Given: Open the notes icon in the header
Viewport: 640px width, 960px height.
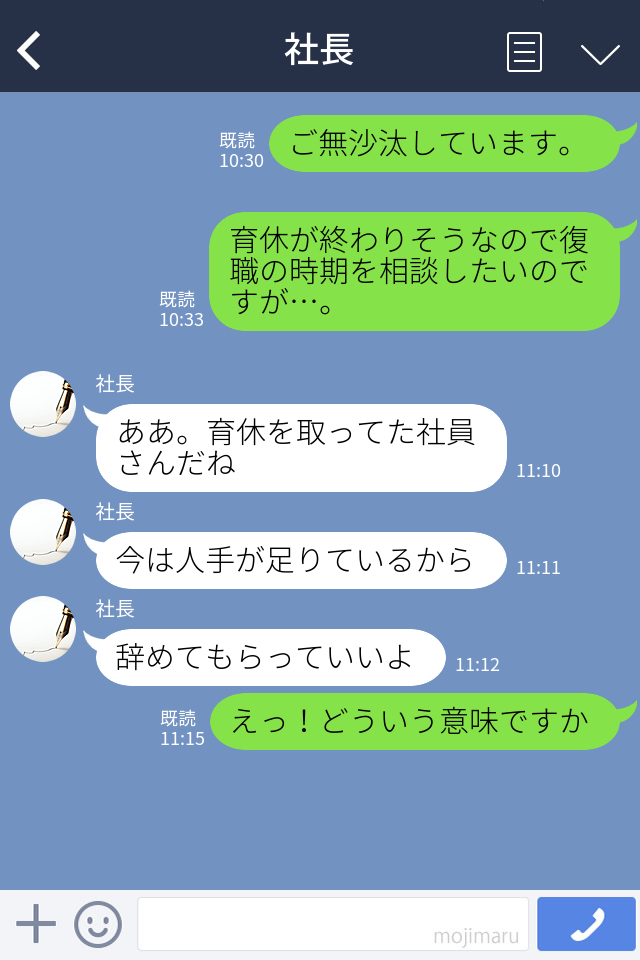Looking at the screenshot, I should [524, 52].
